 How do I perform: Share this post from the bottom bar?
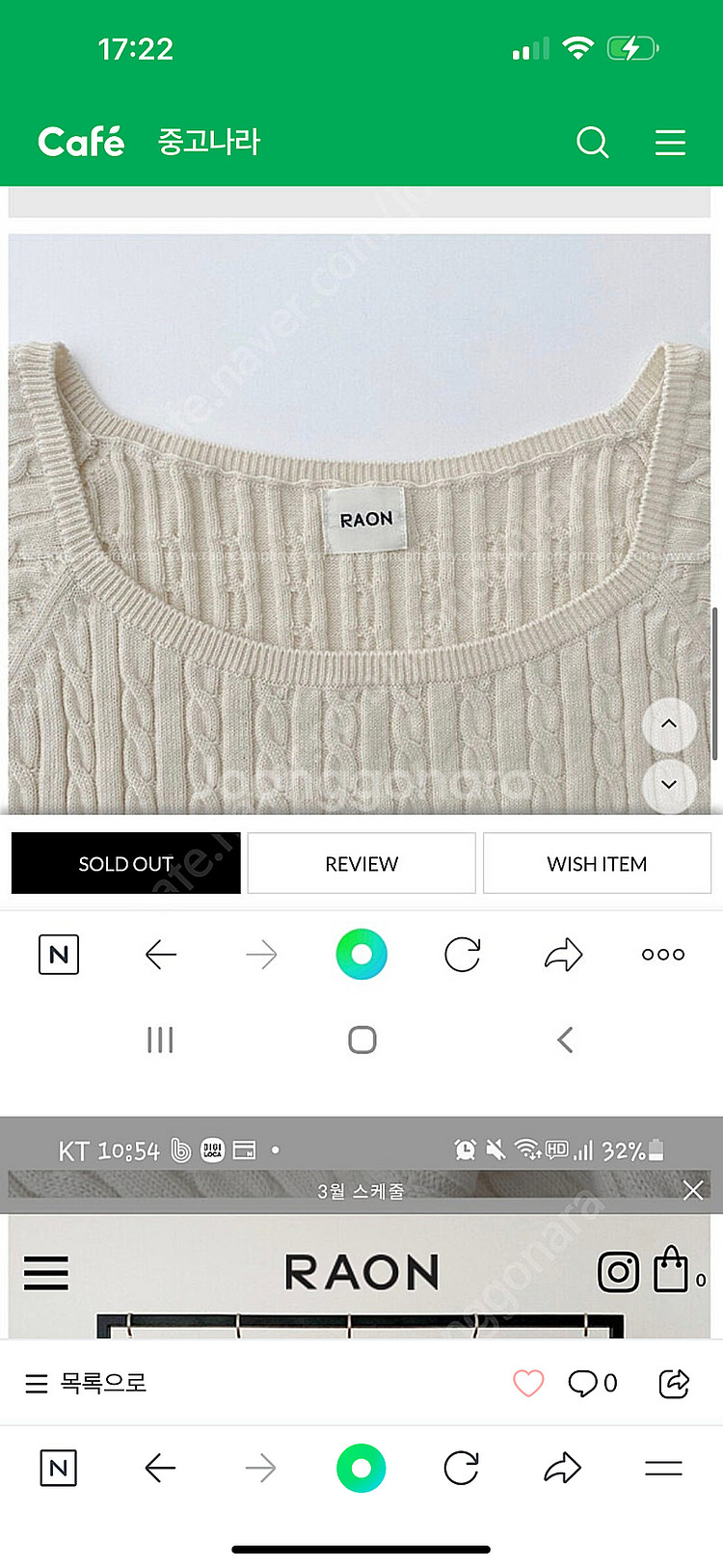674,1383
